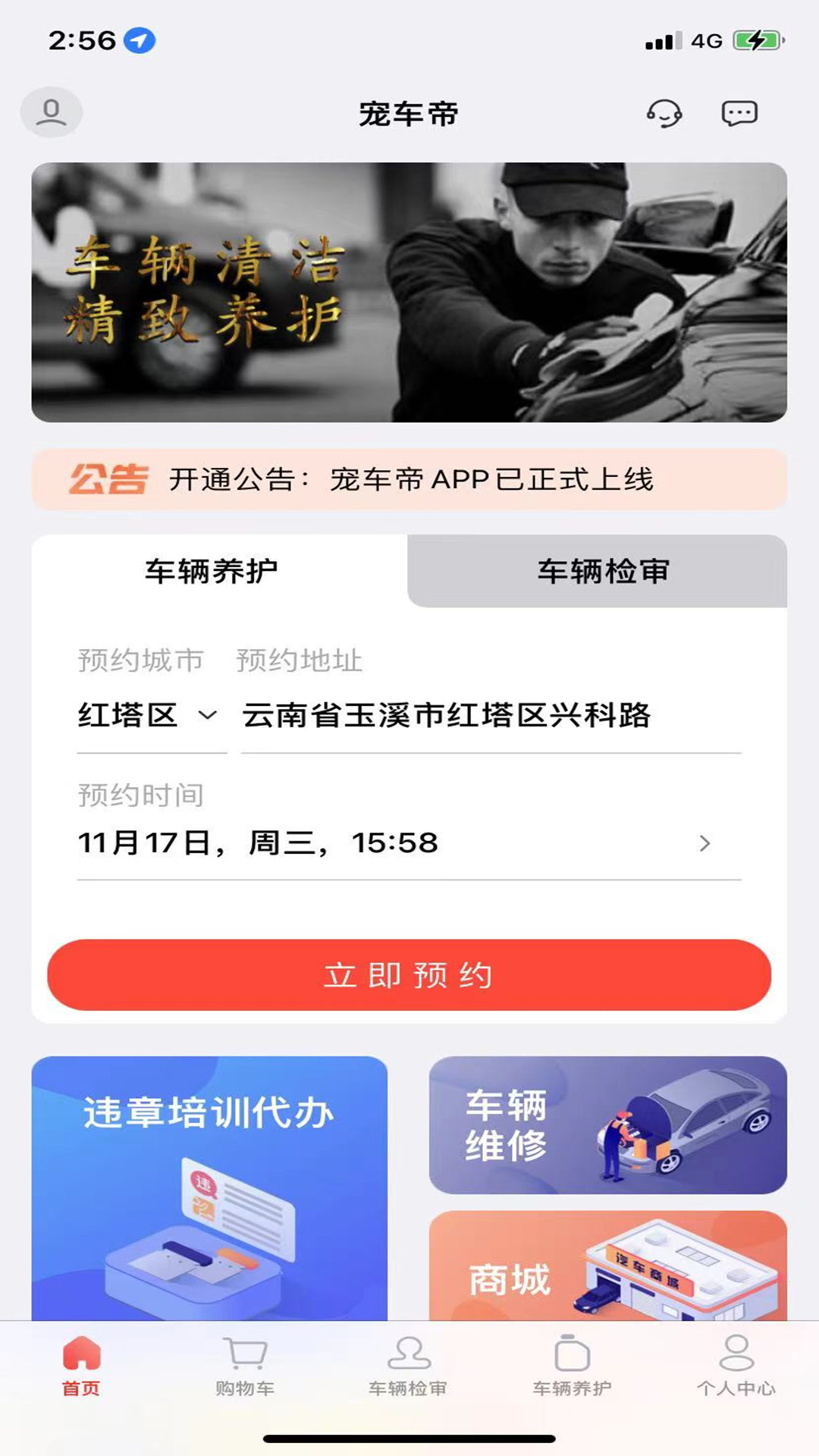Screen dimensions: 819x1456
Task: Open the messages icon
Action: tap(739, 114)
